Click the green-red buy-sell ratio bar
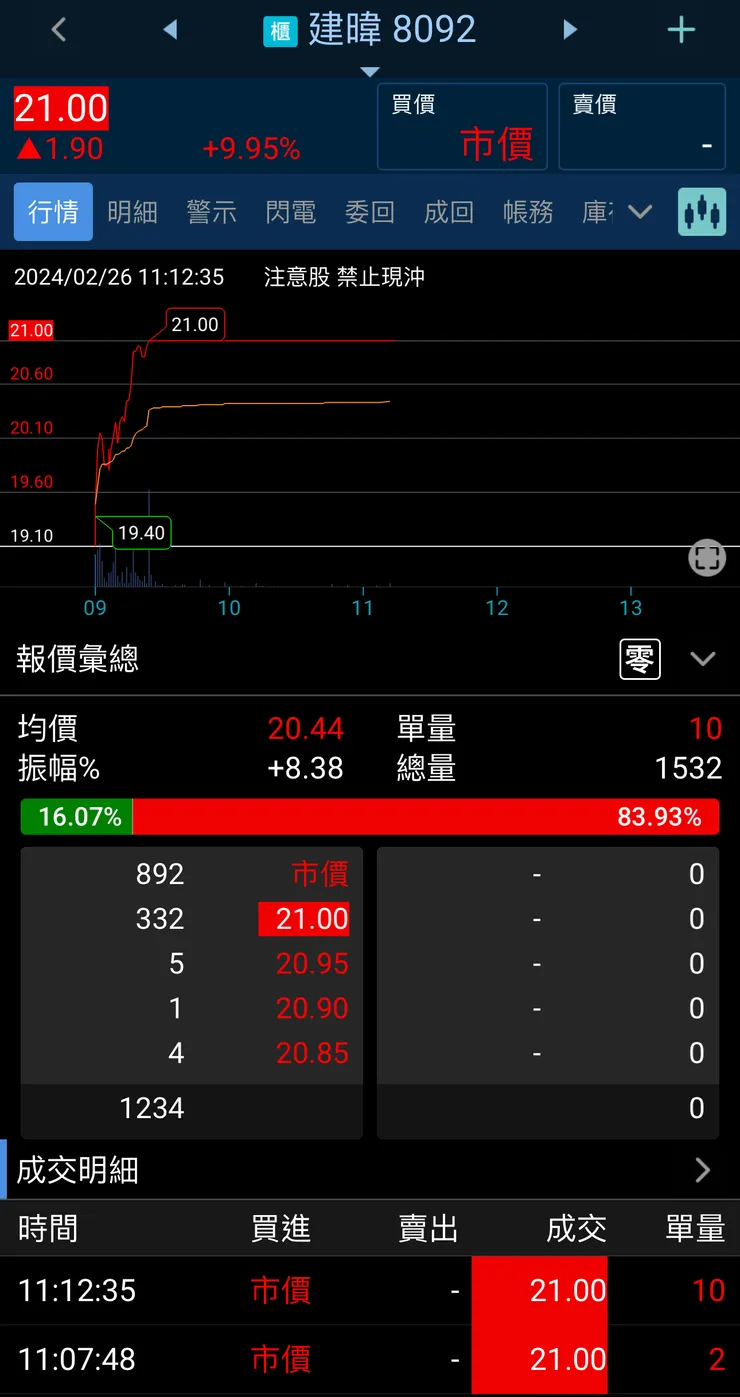This screenshot has width=740, height=1397. [x=370, y=816]
